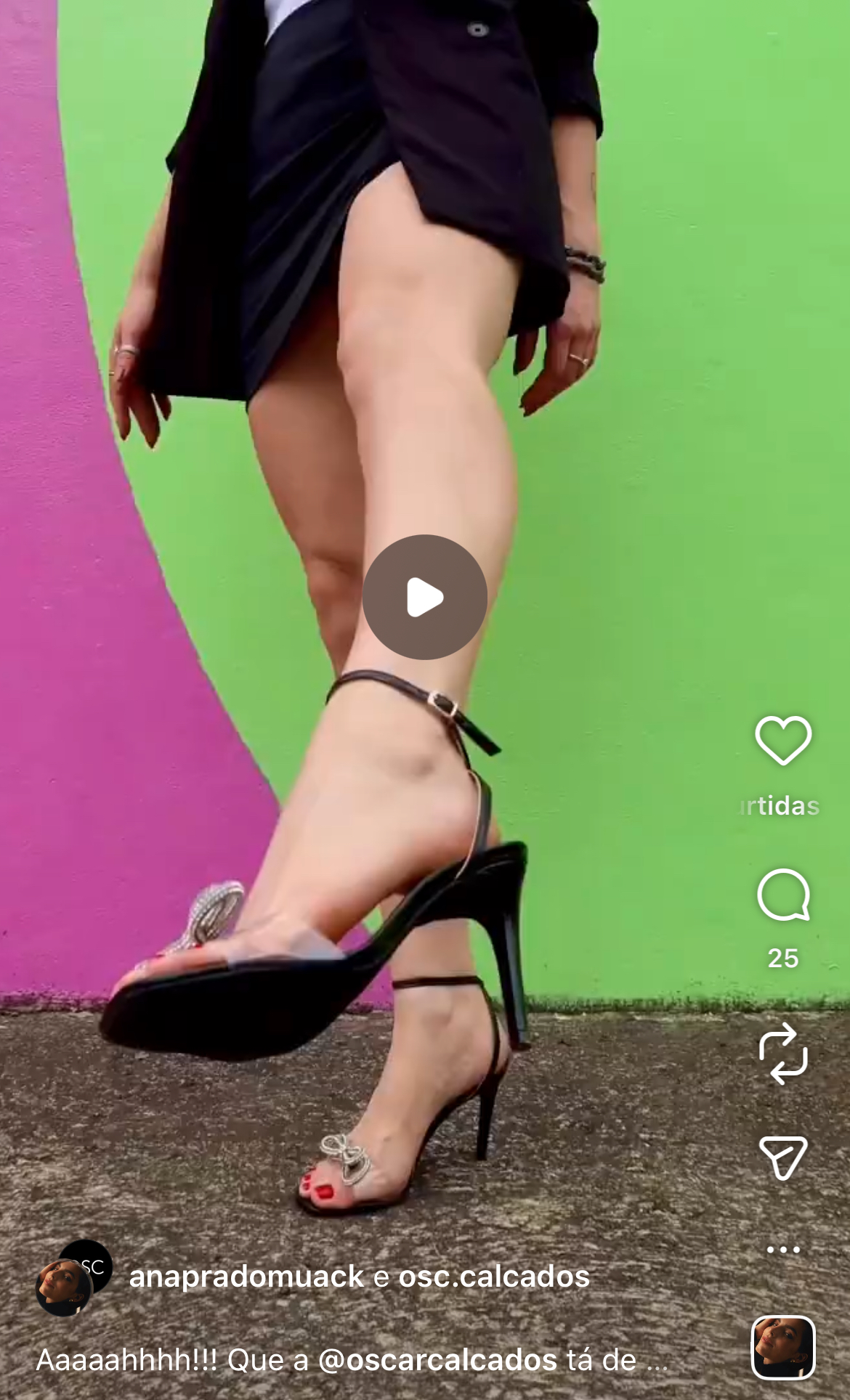
Task: Open the three-dot more options menu
Action: [x=783, y=1250]
